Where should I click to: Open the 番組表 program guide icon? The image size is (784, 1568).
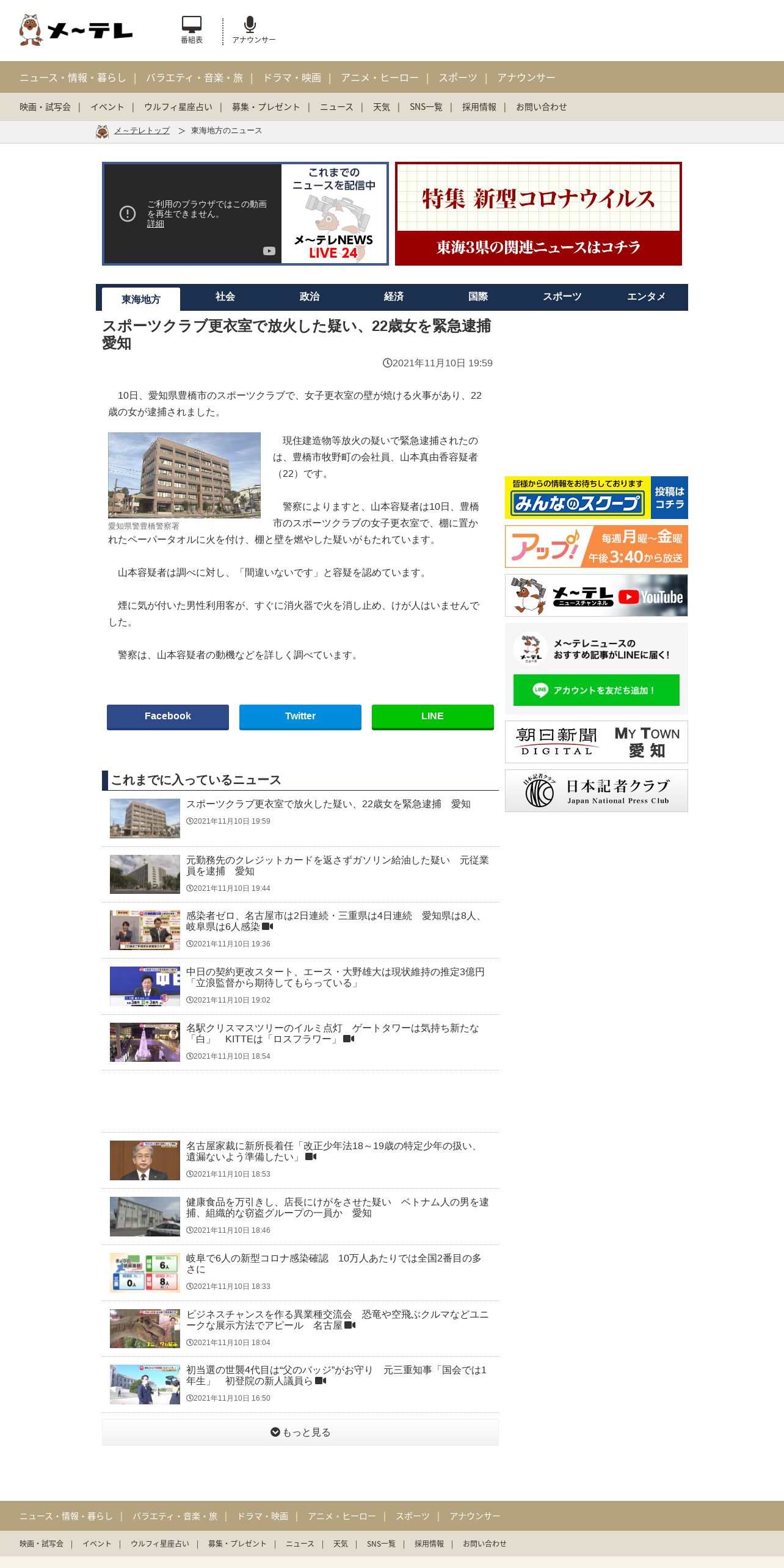[x=192, y=30]
